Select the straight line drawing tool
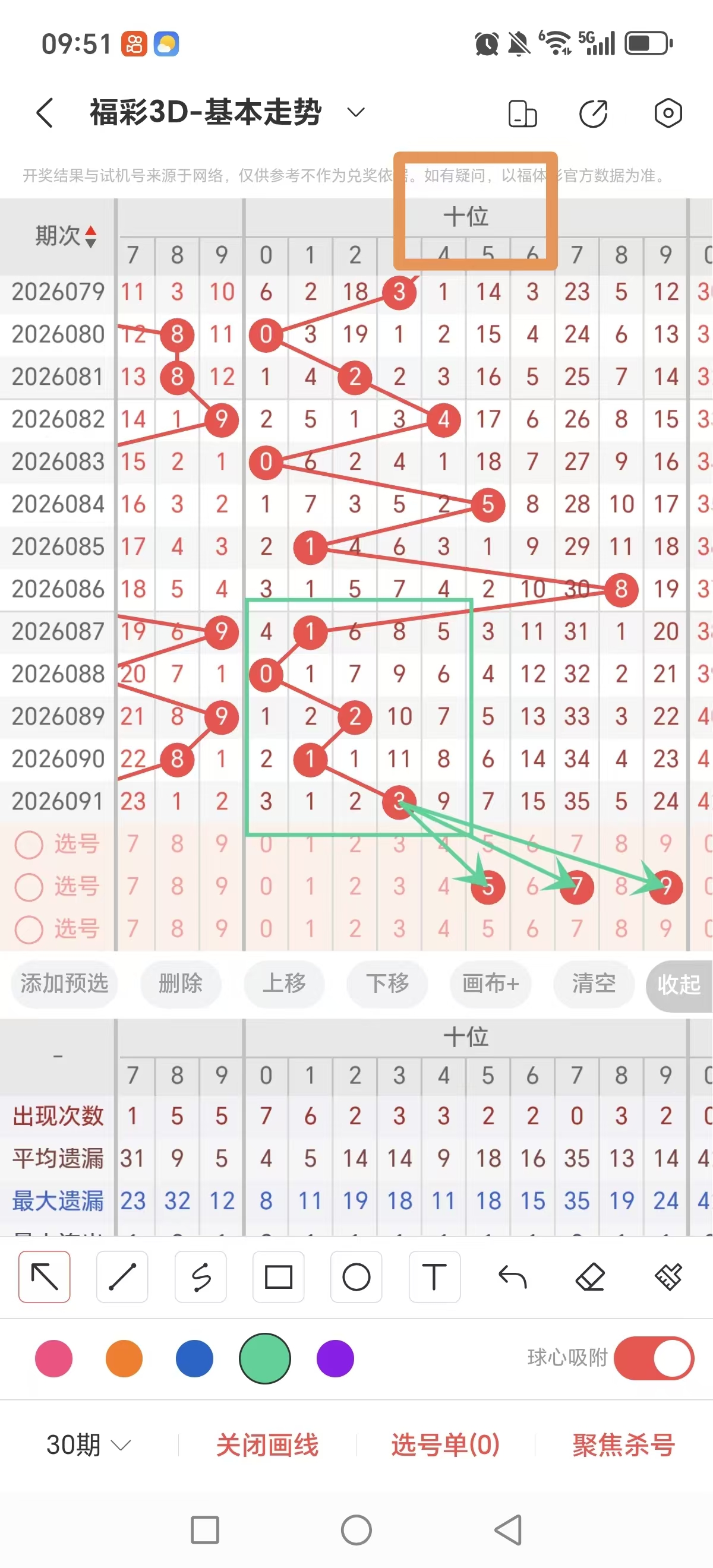 (x=122, y=1278)
